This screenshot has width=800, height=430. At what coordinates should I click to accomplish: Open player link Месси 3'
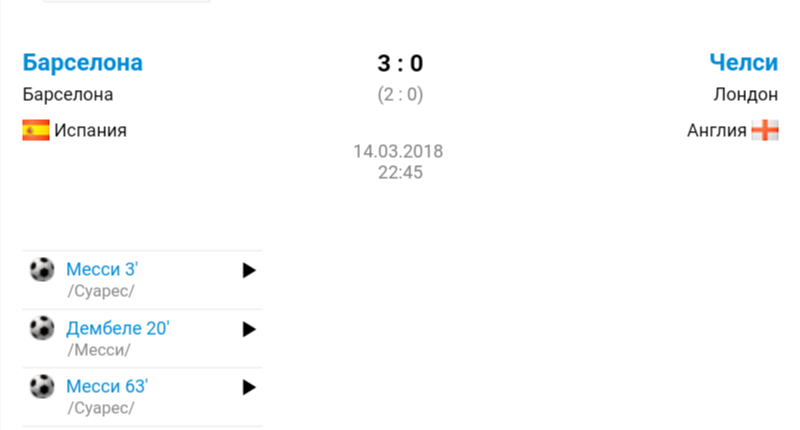coord(102,269)
